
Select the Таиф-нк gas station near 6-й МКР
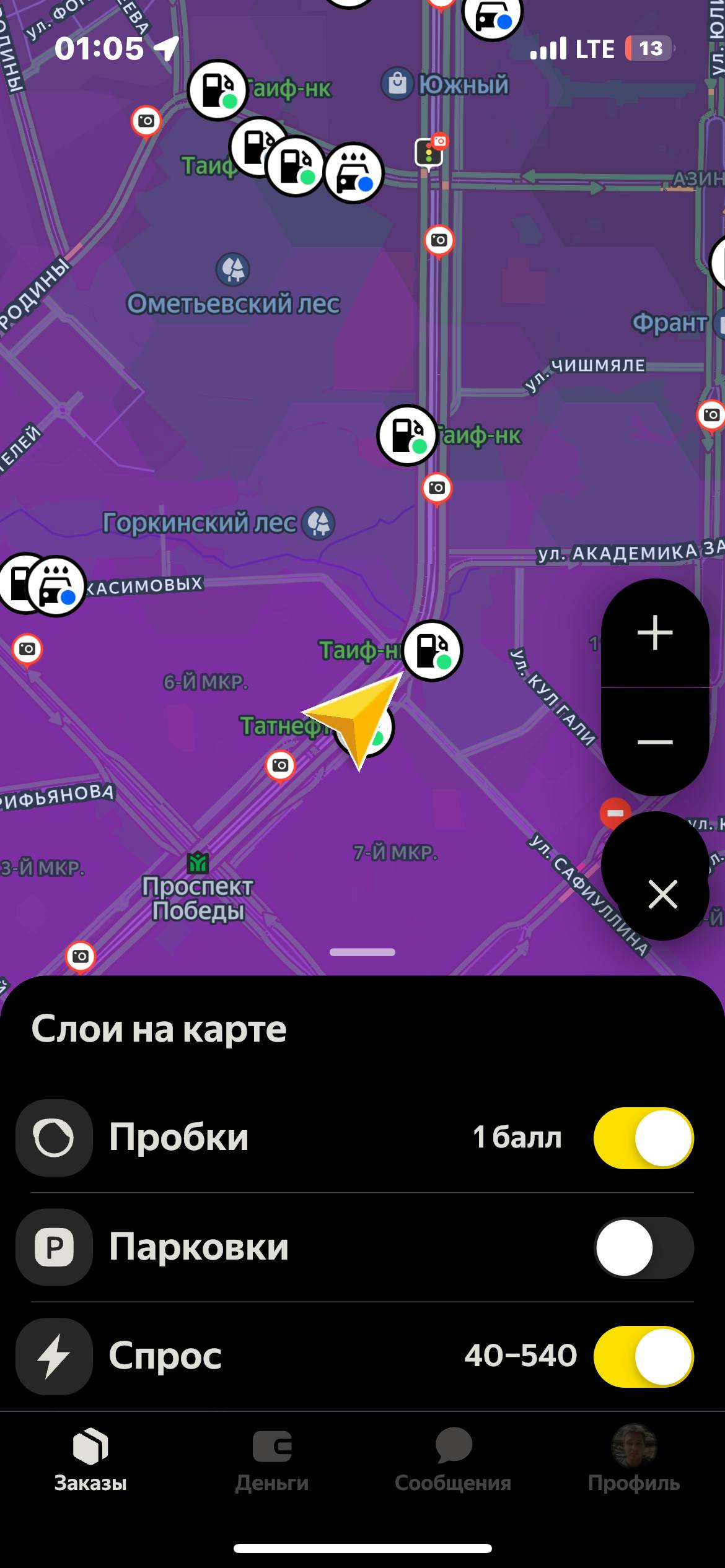(x=432, y=651)
